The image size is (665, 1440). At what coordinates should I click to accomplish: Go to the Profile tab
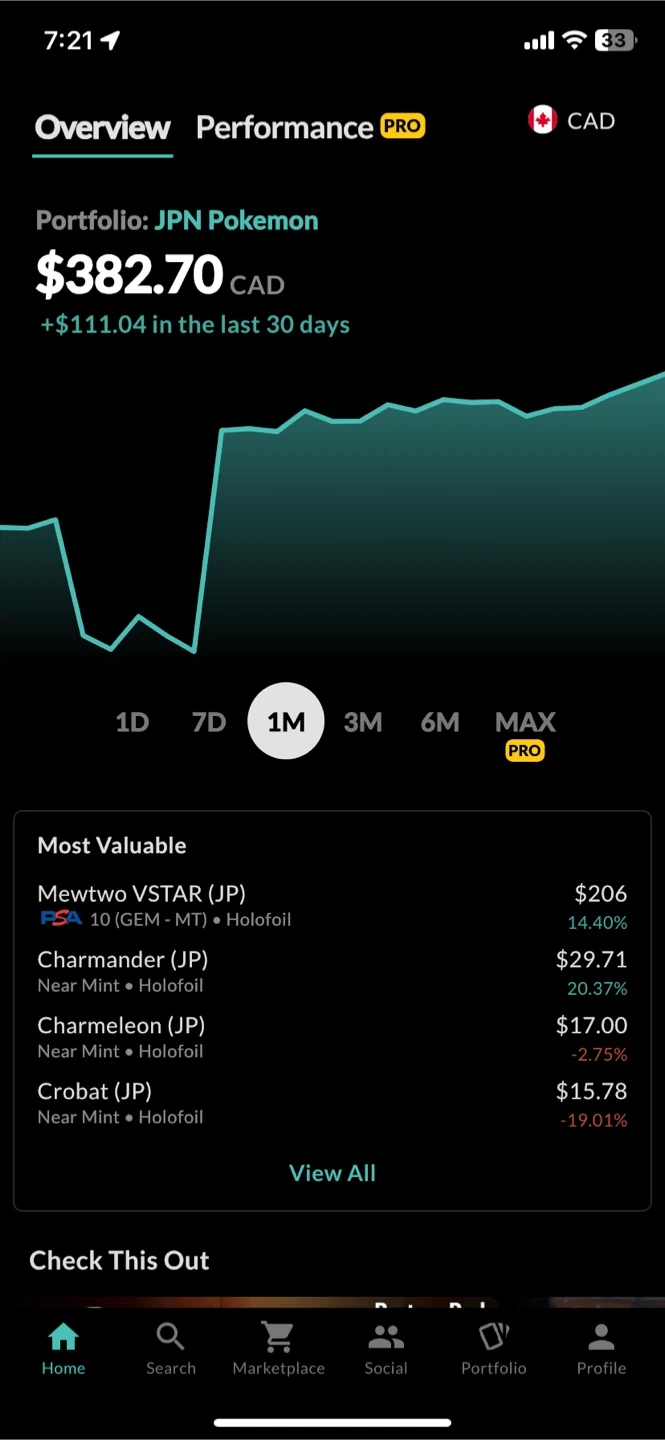point(601,1349)
